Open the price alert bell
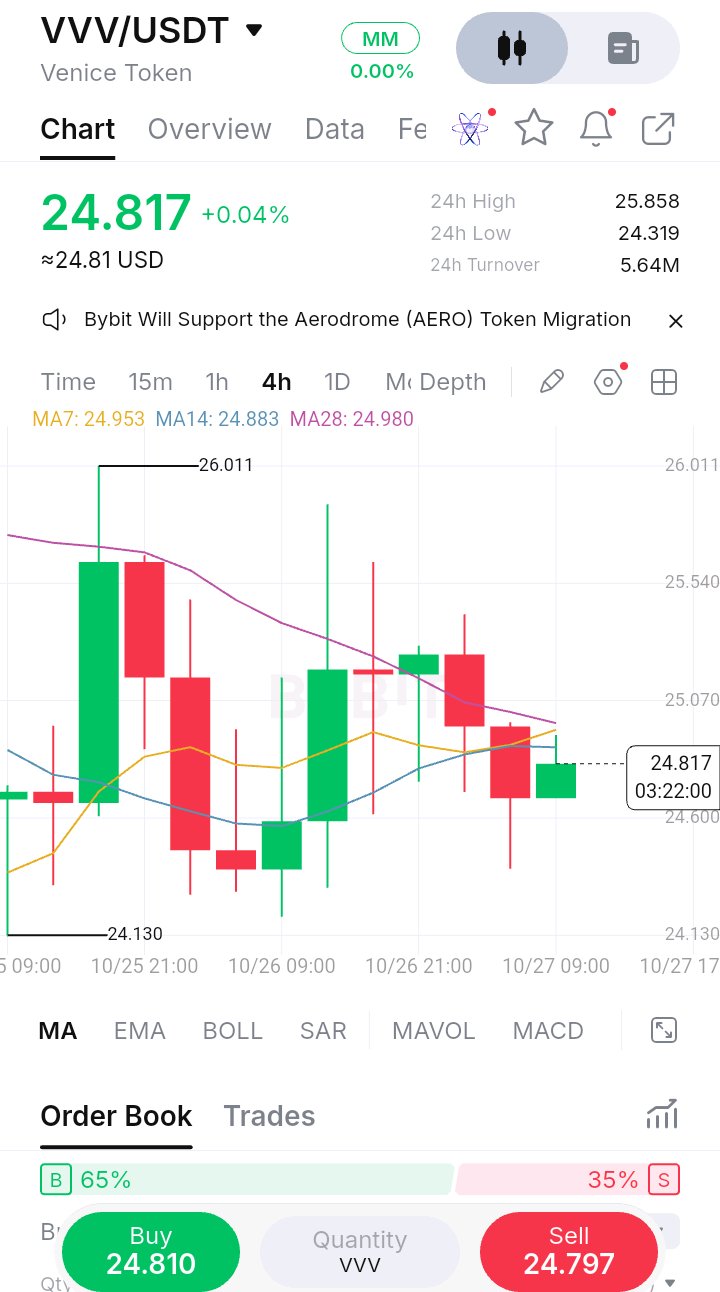720x1292 pixels. [x=596, y=128]
